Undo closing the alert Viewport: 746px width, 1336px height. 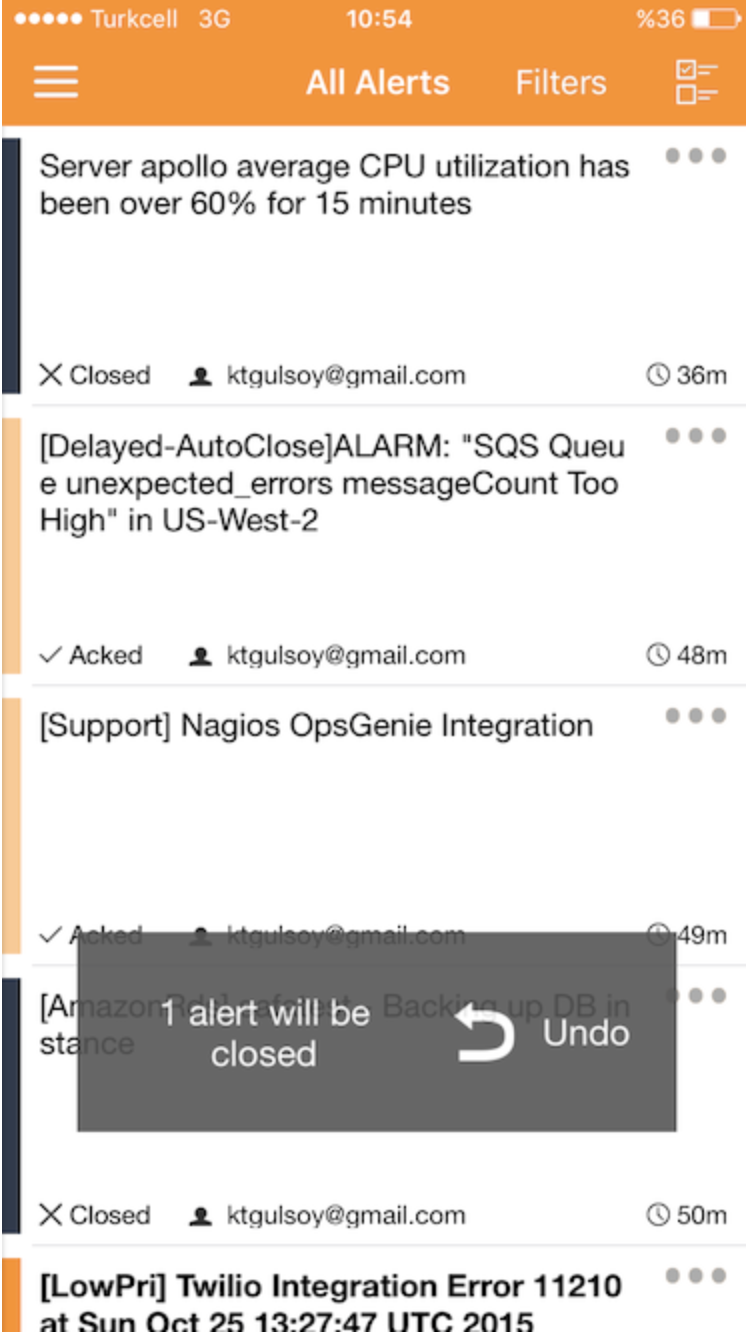(545, 1034)
